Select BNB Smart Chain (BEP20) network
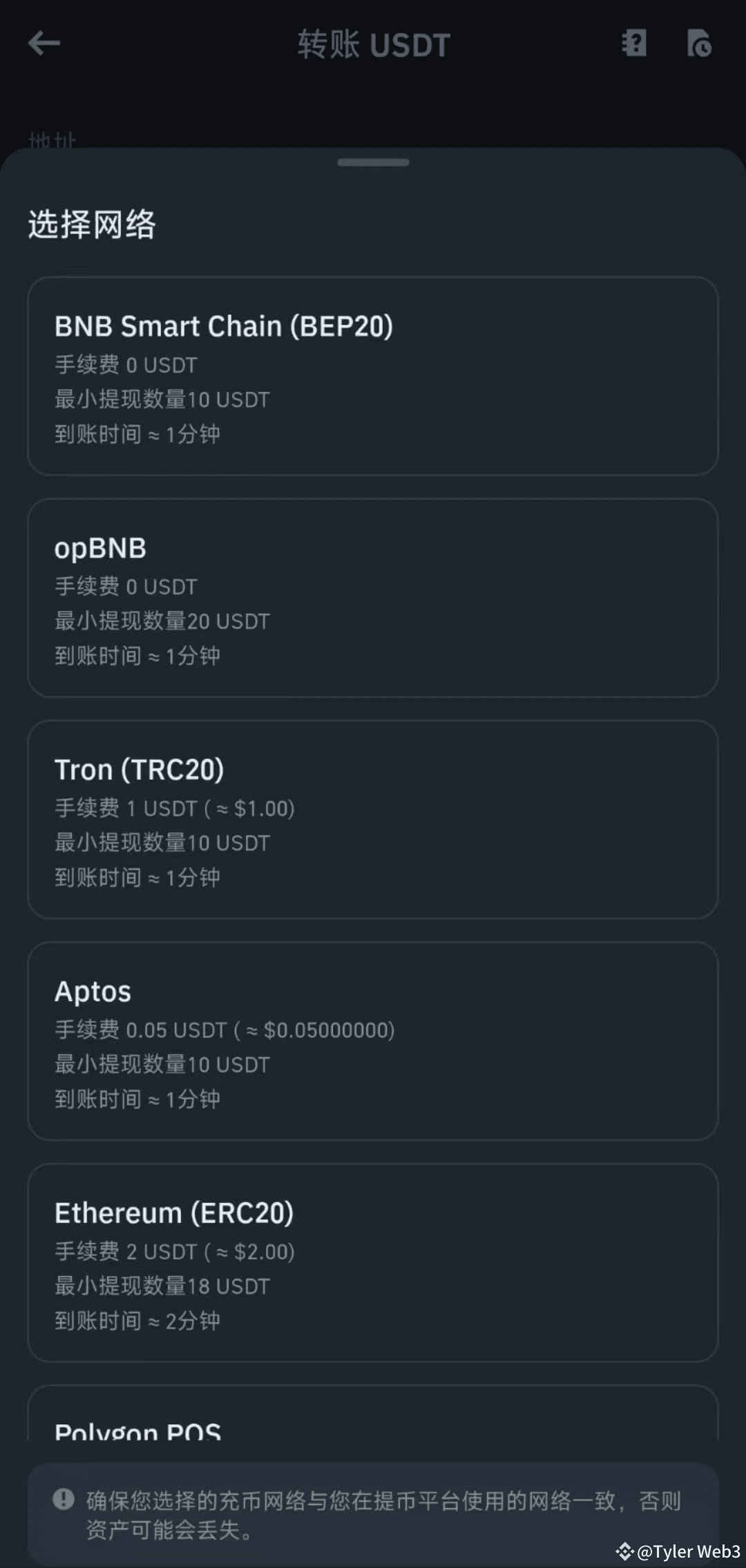 point(373,376)
